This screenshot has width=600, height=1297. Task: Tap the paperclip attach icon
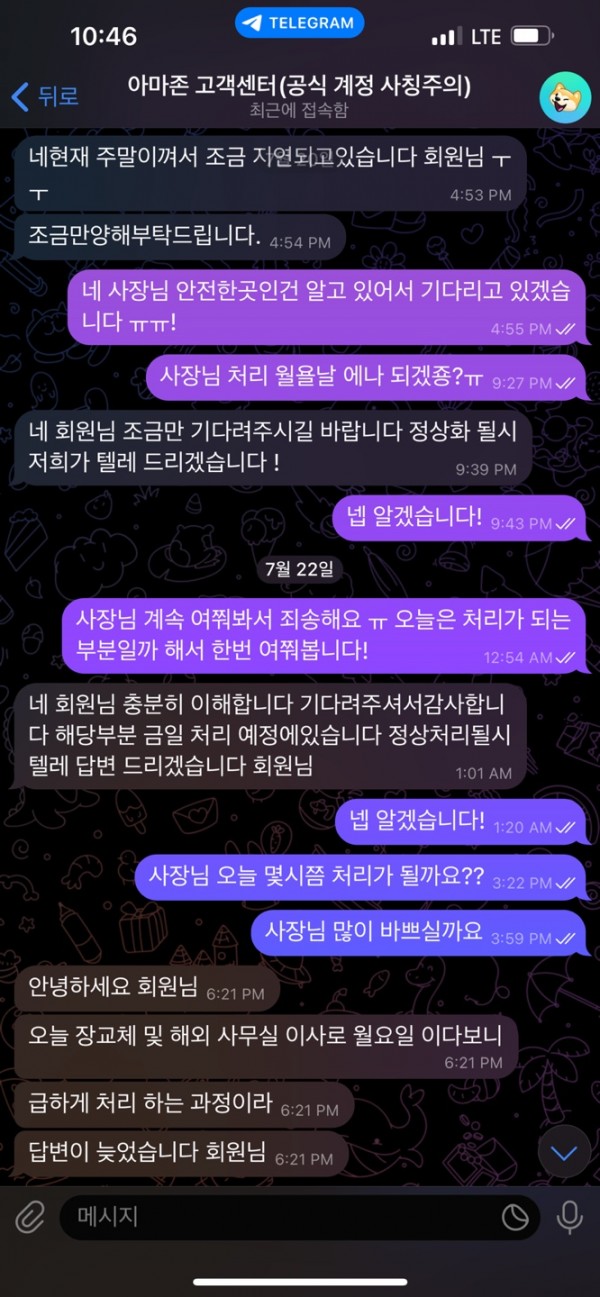tap(30, 1217)
